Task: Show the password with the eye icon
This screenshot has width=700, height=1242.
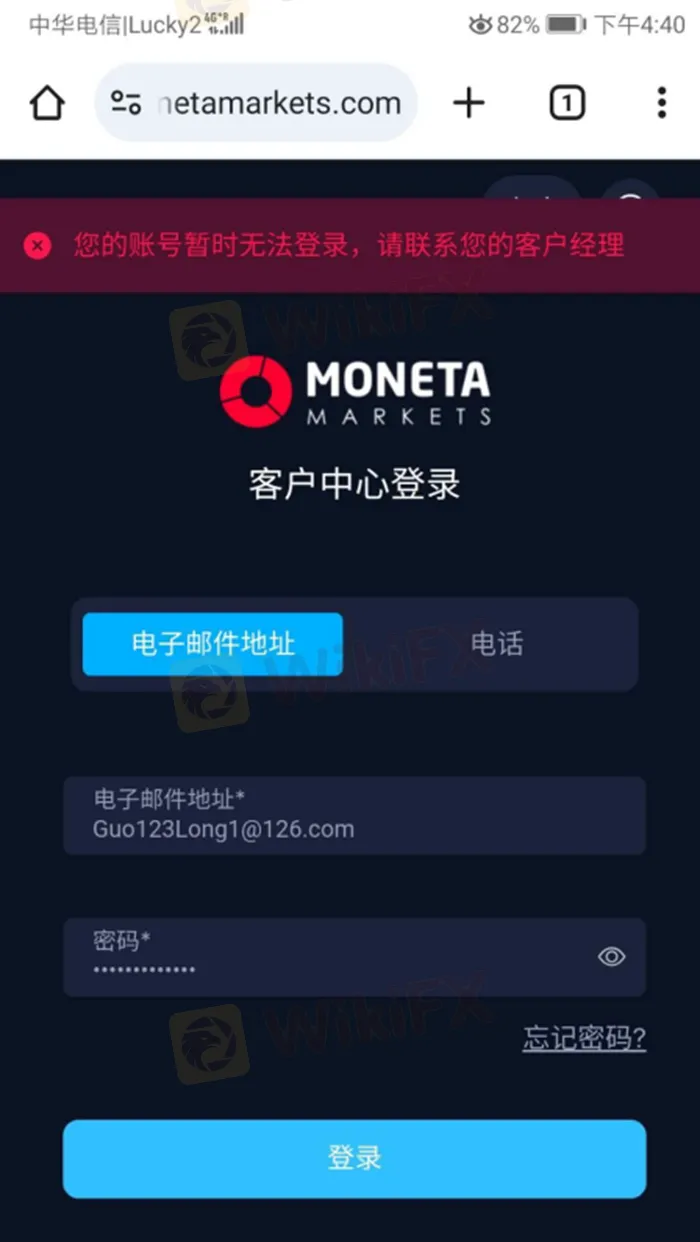Action: tap(611, 957)
